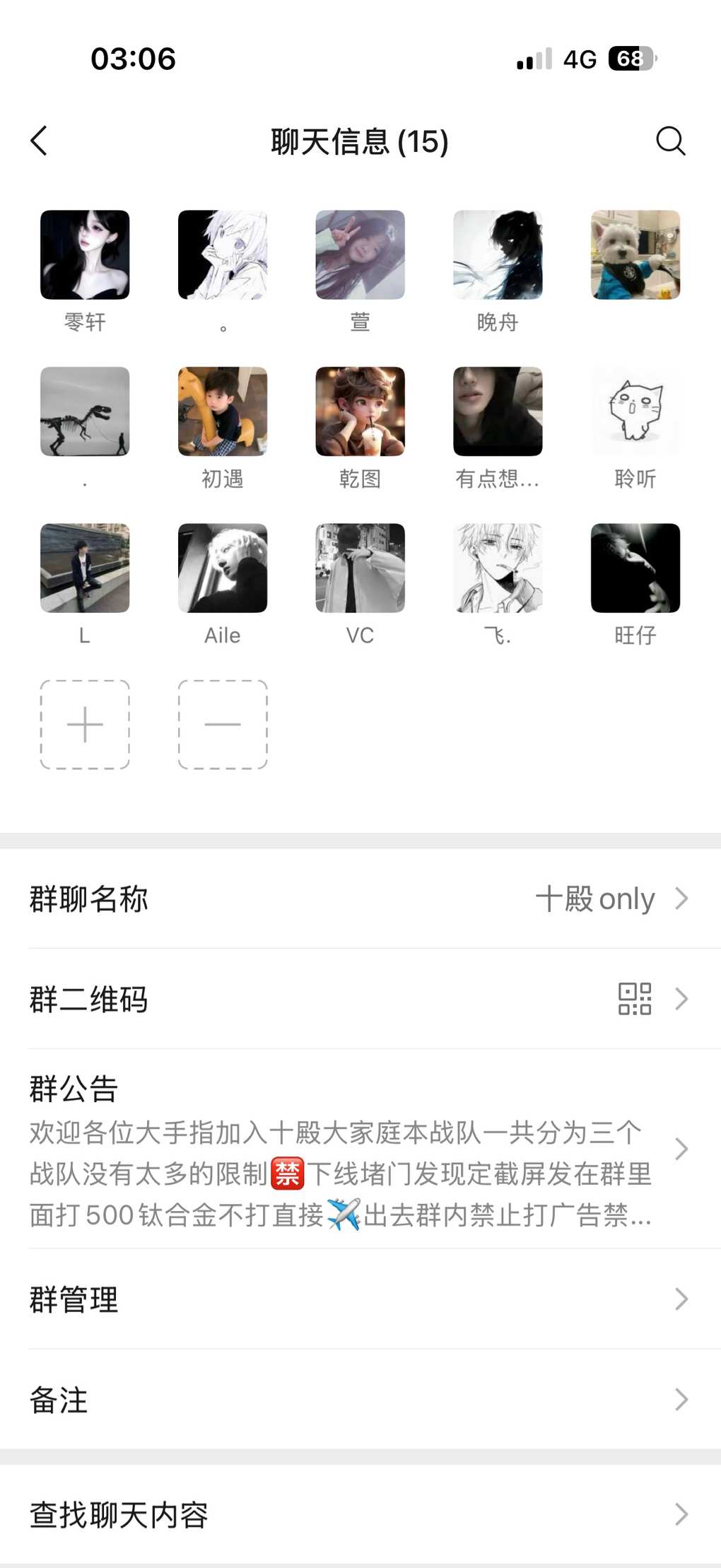Open group management settings
The width and height of the screenshot is (721, 1568).
click(360, 1299)
